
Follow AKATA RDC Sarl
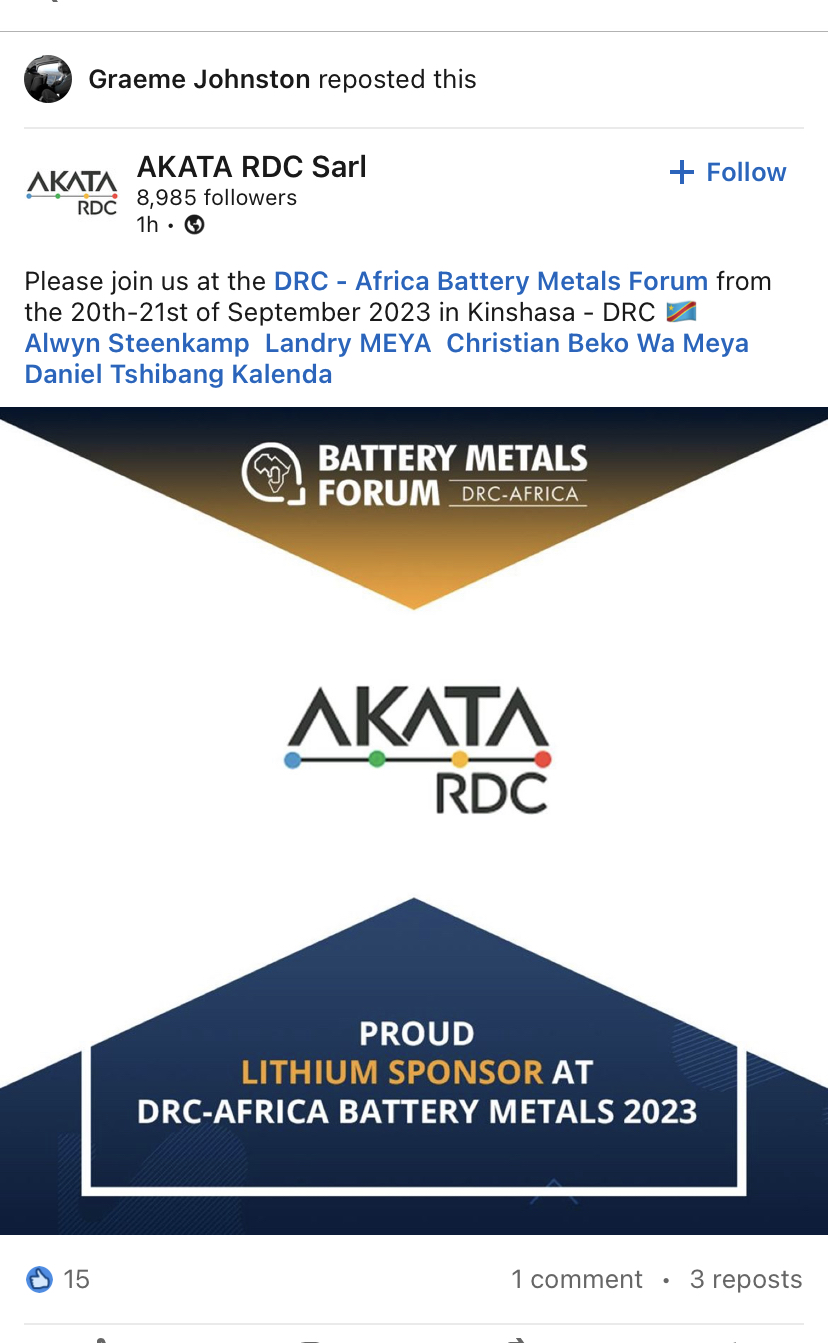[728, 172]
